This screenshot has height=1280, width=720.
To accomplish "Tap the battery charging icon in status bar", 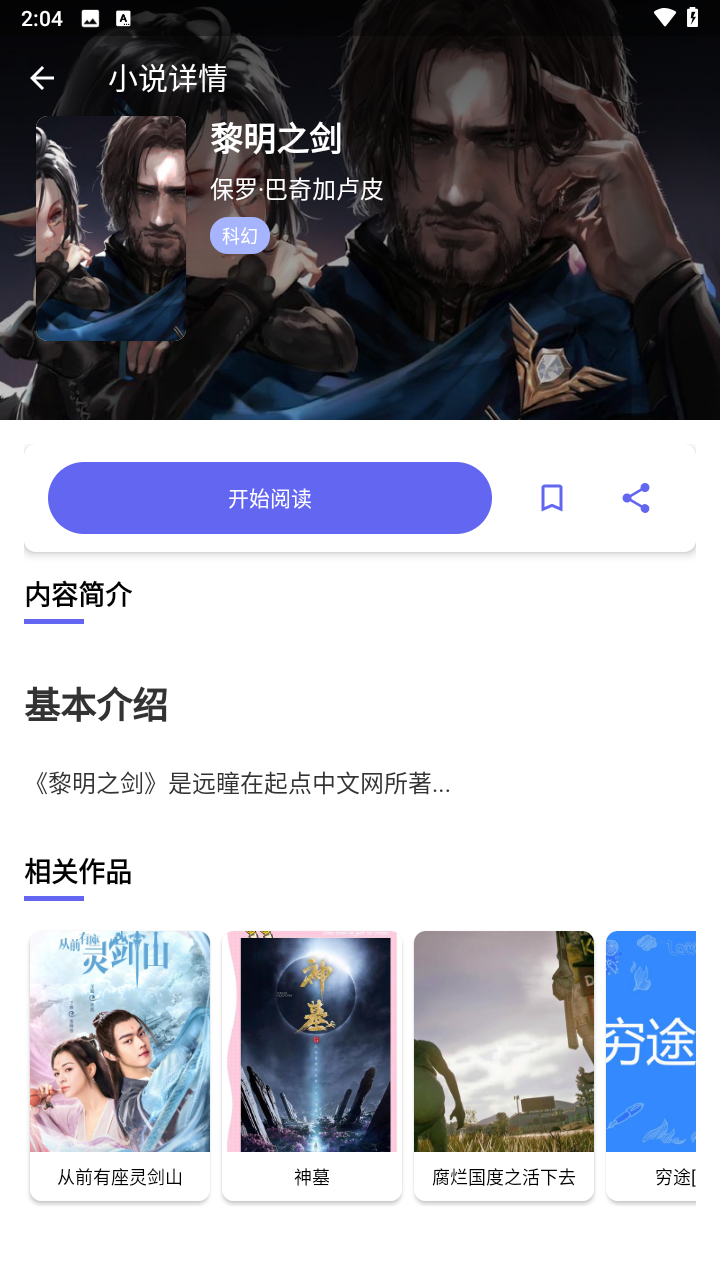I will (694, 17).
